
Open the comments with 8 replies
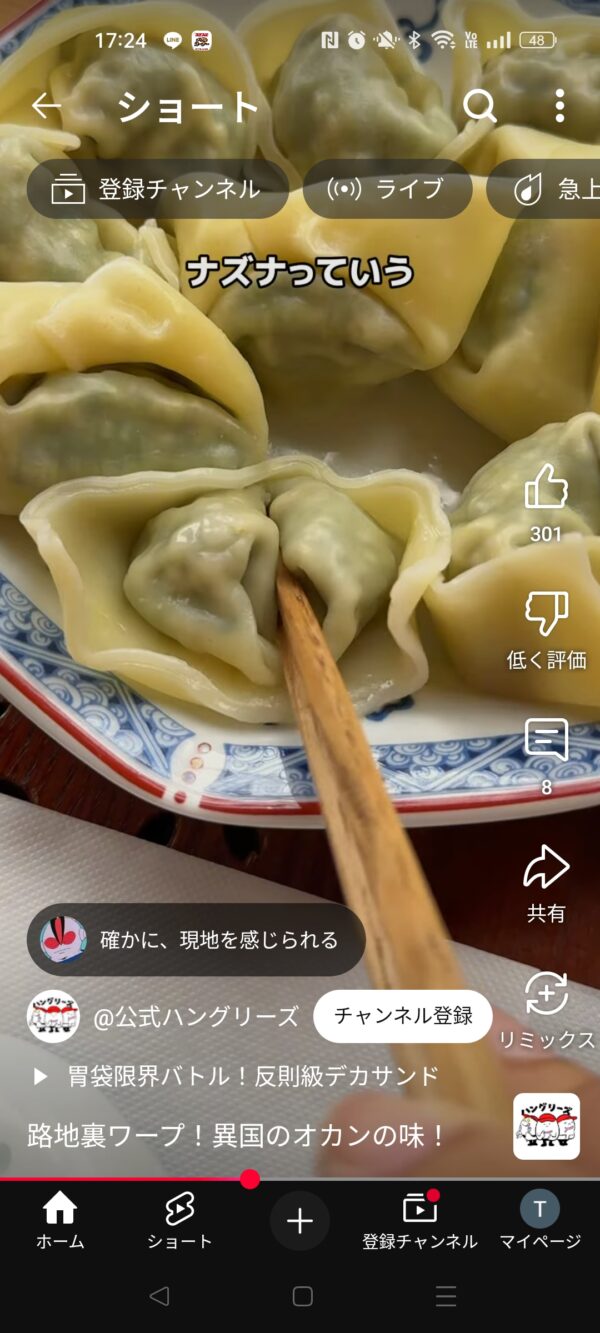(546, 741)
